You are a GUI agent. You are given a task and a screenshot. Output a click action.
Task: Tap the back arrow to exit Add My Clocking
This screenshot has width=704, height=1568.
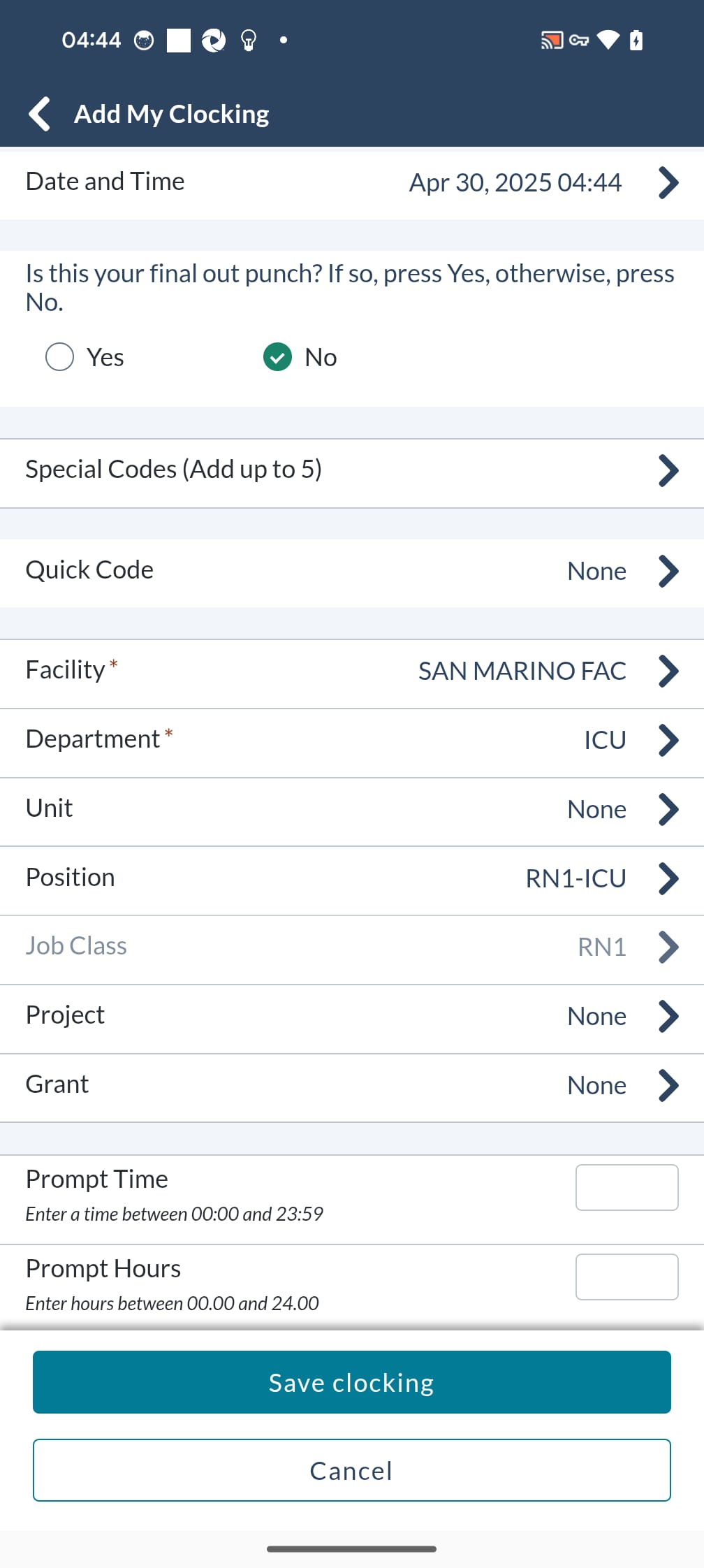[x=39, y=113]
